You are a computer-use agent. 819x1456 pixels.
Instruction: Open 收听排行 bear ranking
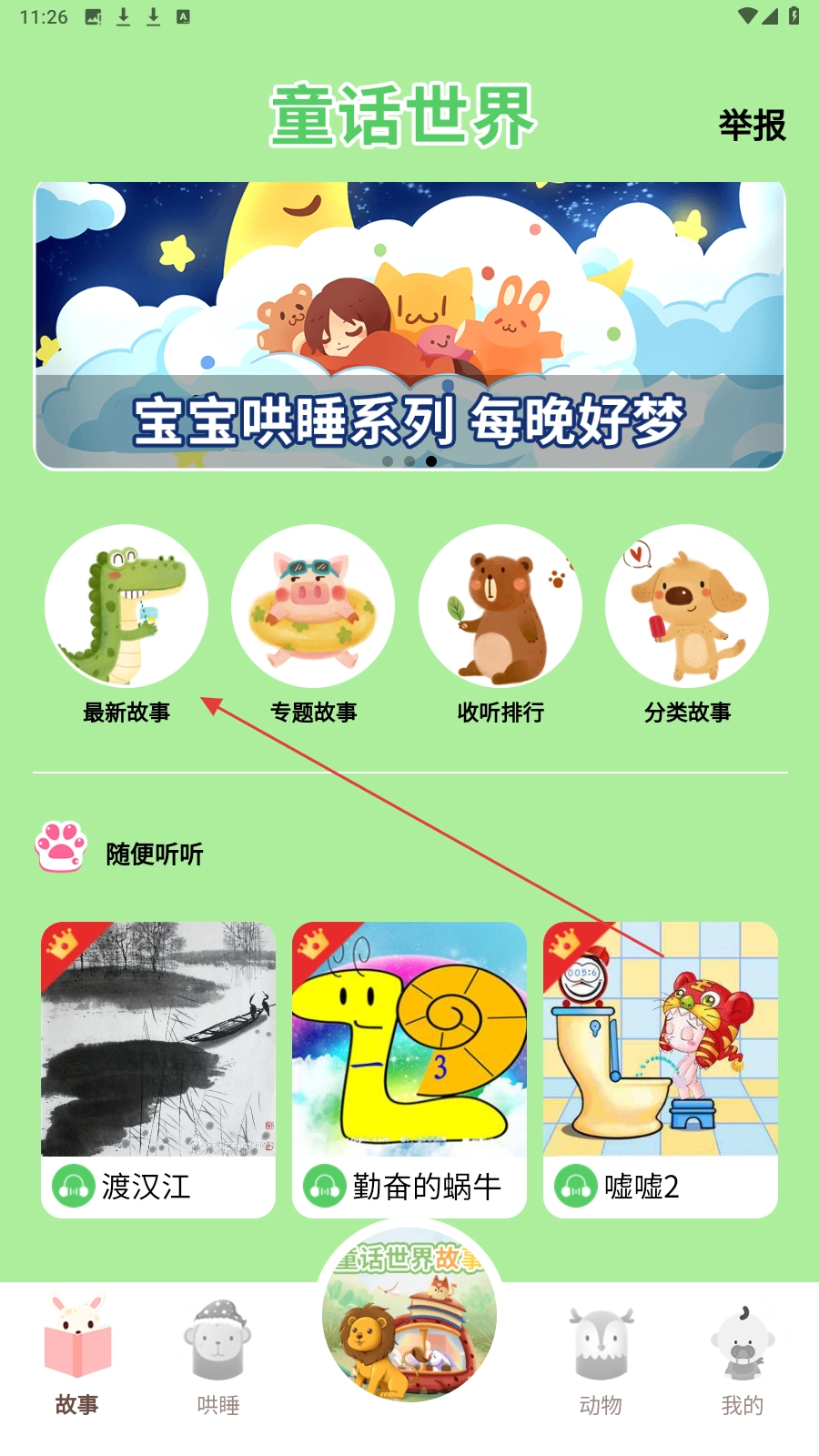(500, 606)
